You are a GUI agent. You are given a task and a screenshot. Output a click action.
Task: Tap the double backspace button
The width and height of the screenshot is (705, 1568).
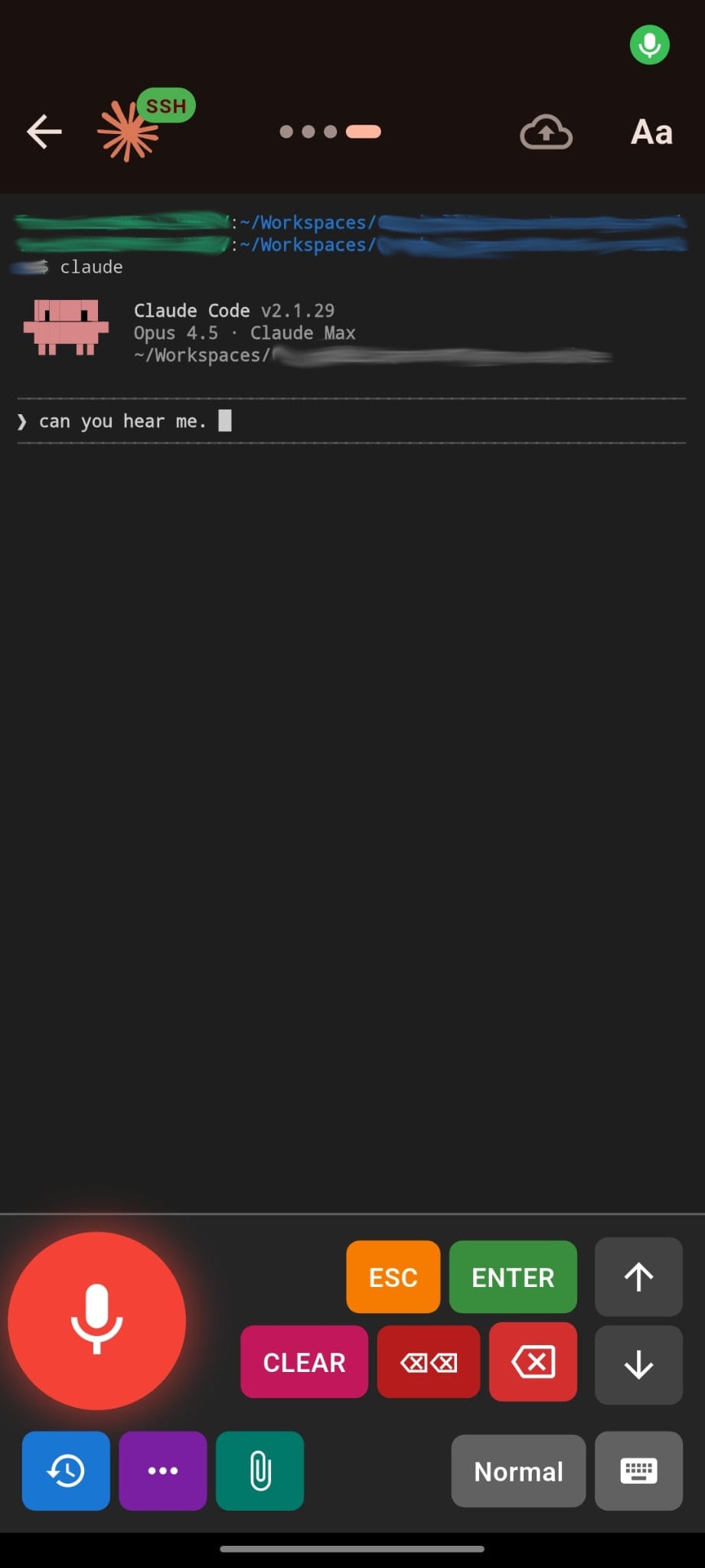(429, 1362)
